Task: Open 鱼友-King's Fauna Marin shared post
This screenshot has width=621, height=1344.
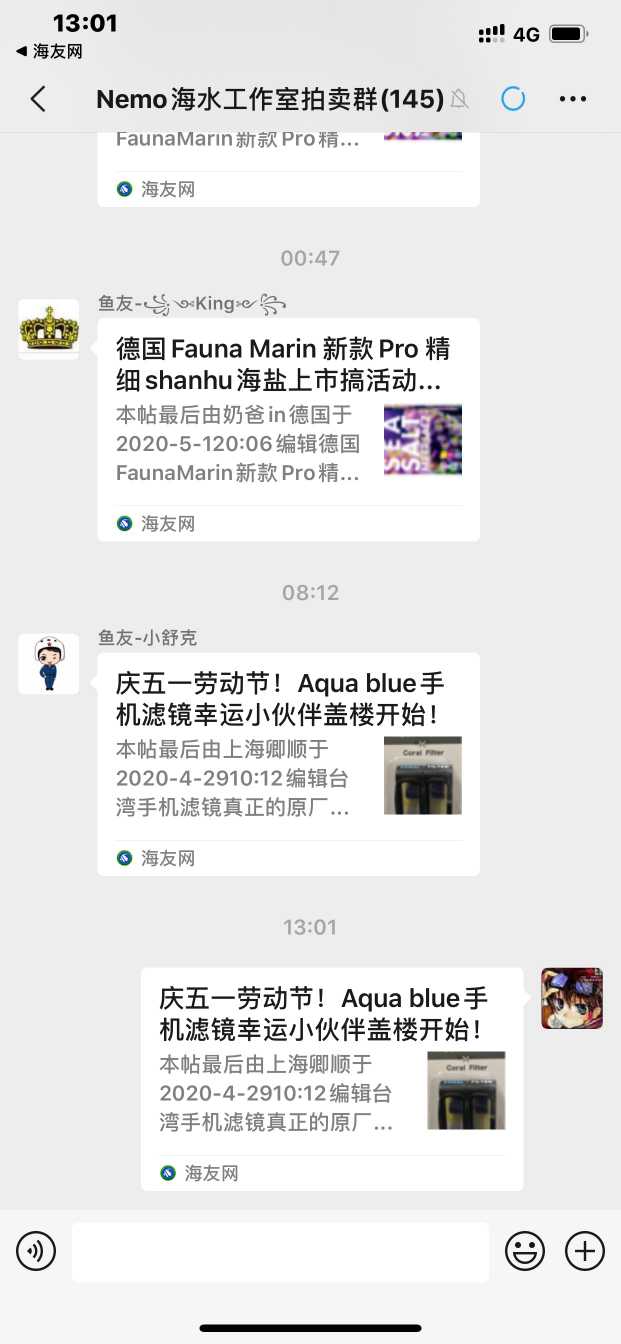Action: coord(288,428)
